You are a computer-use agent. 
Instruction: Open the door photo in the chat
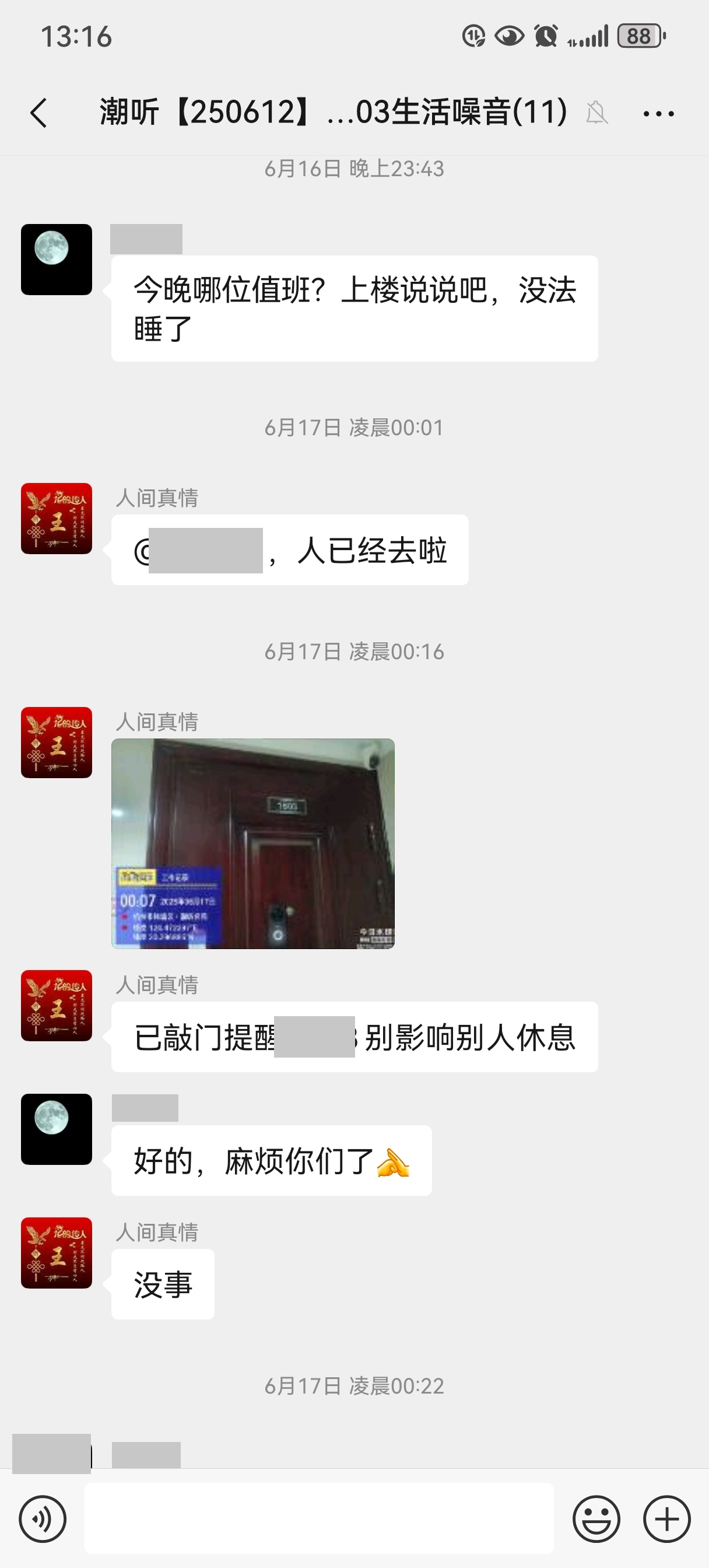click(252, 843)
